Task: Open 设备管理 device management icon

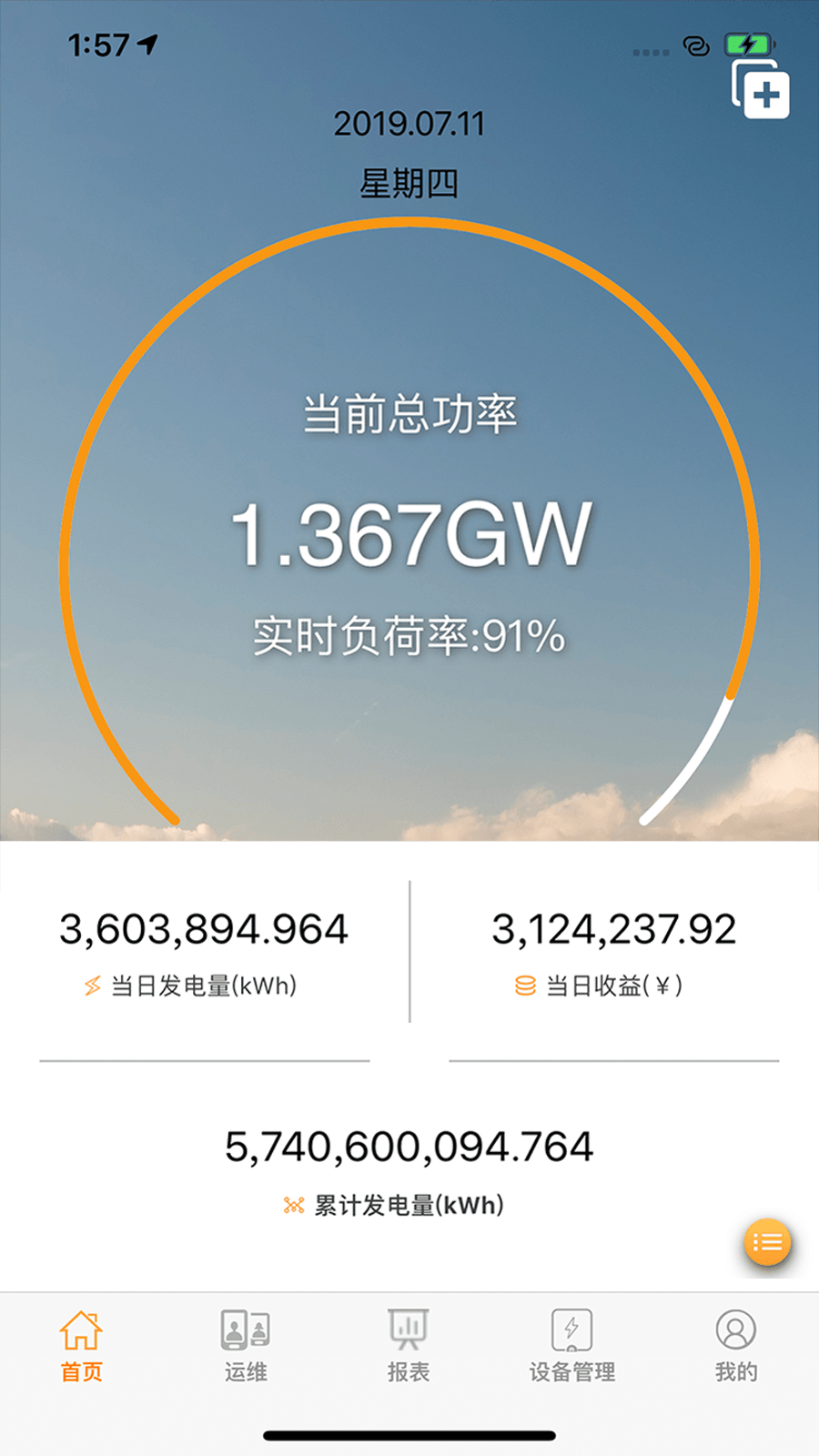Action: tap(571, 1329)
